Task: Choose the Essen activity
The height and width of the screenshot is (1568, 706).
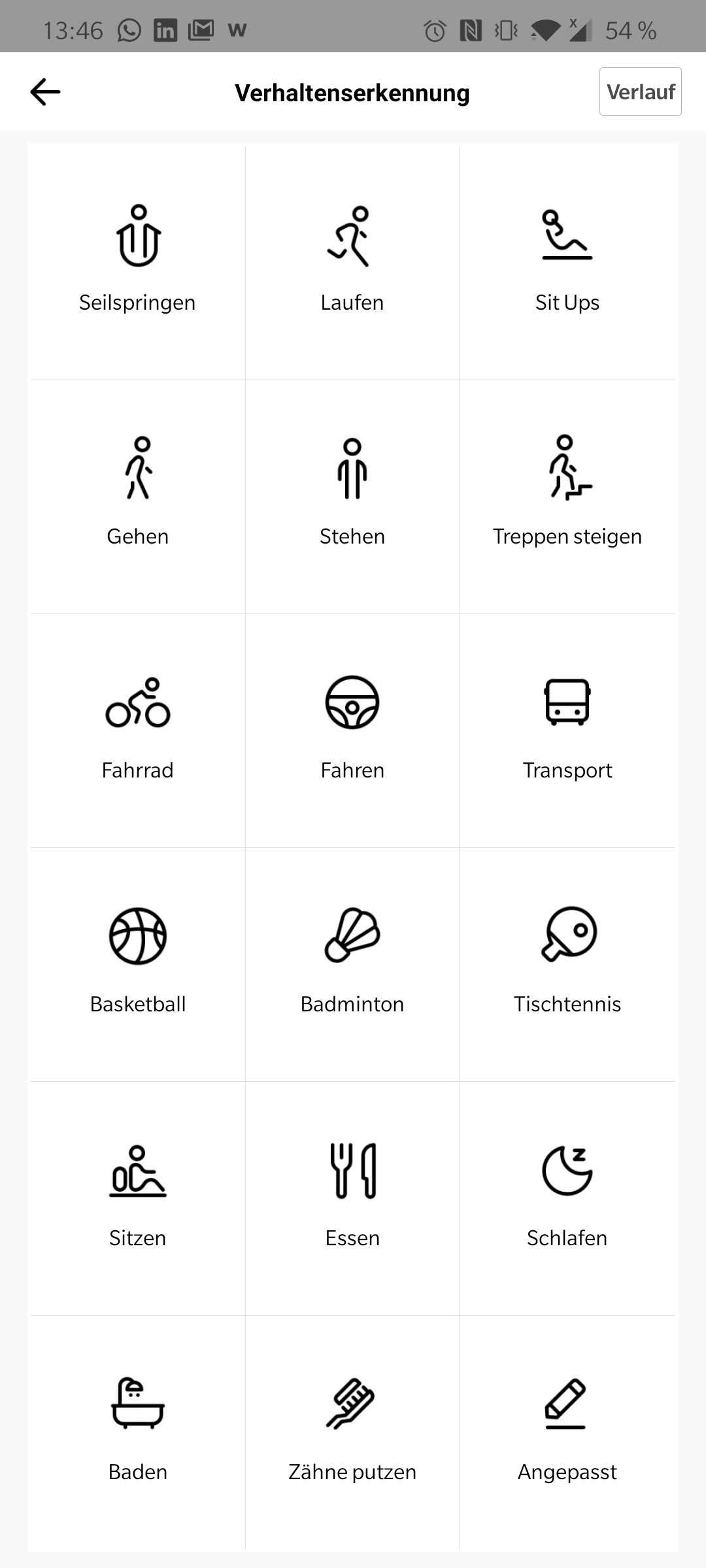Action: coord(352,1197)
